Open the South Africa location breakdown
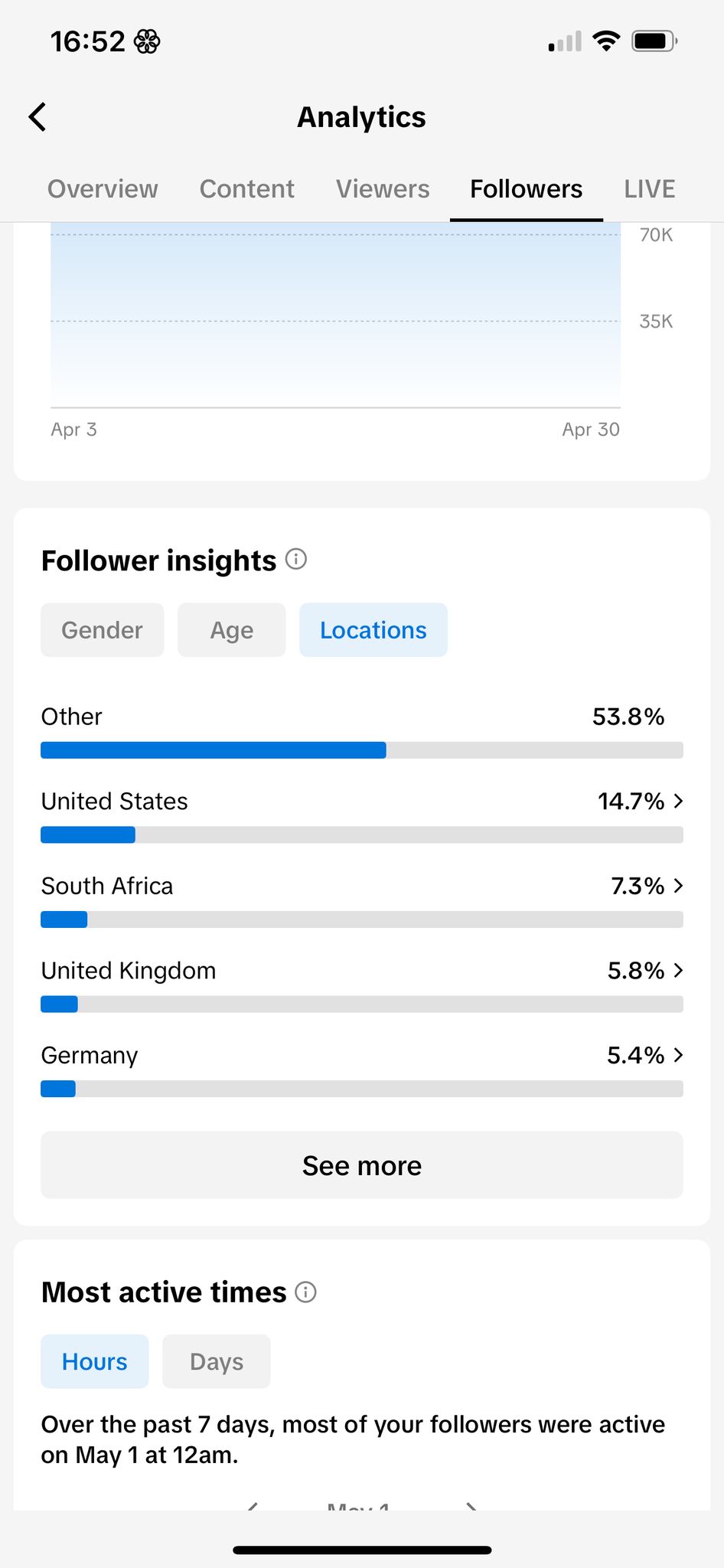Image resolution: width=724 pixels, height=1568 pixels. tap(362, 900)
